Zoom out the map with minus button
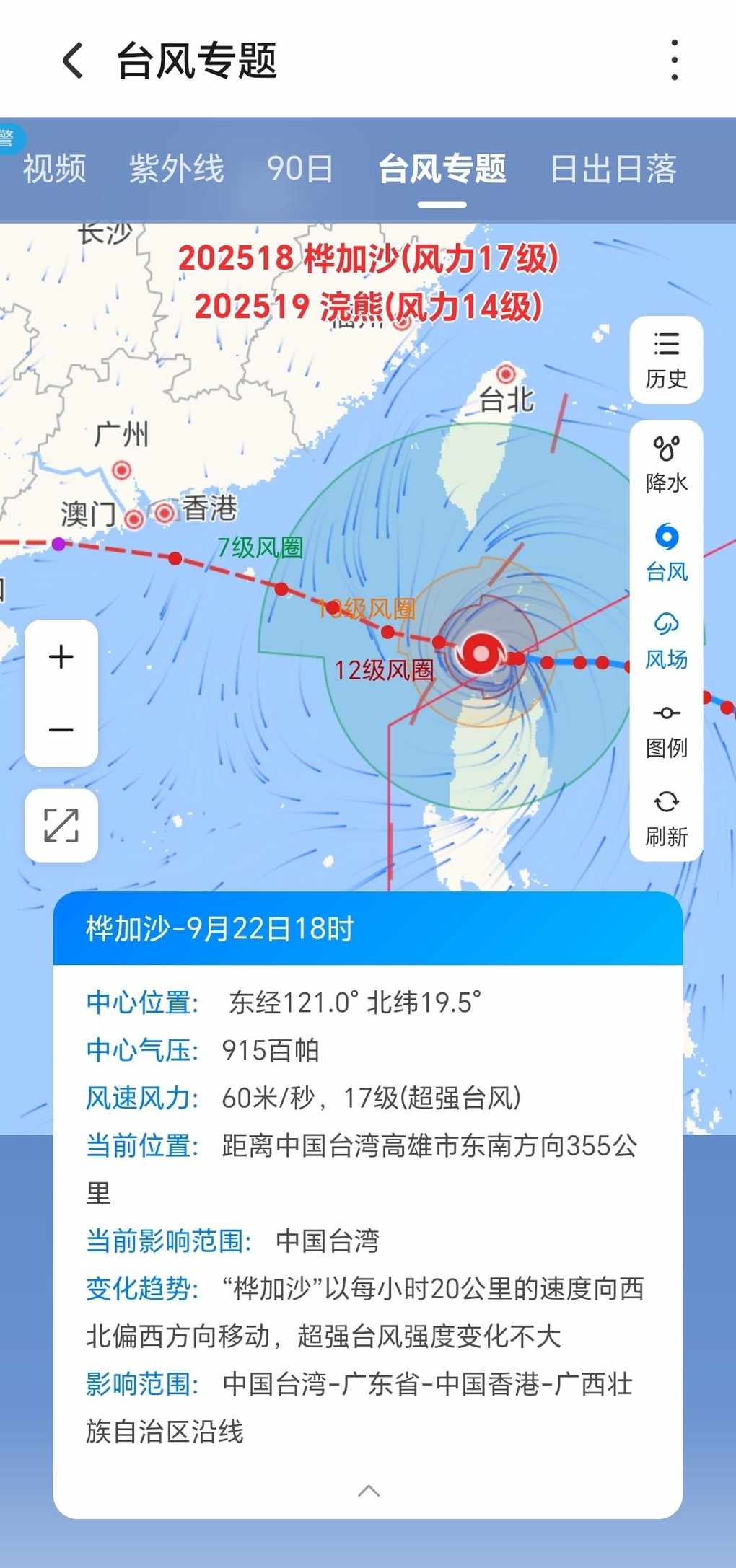The image size is (736, 1568). click(x=61, y=730)
